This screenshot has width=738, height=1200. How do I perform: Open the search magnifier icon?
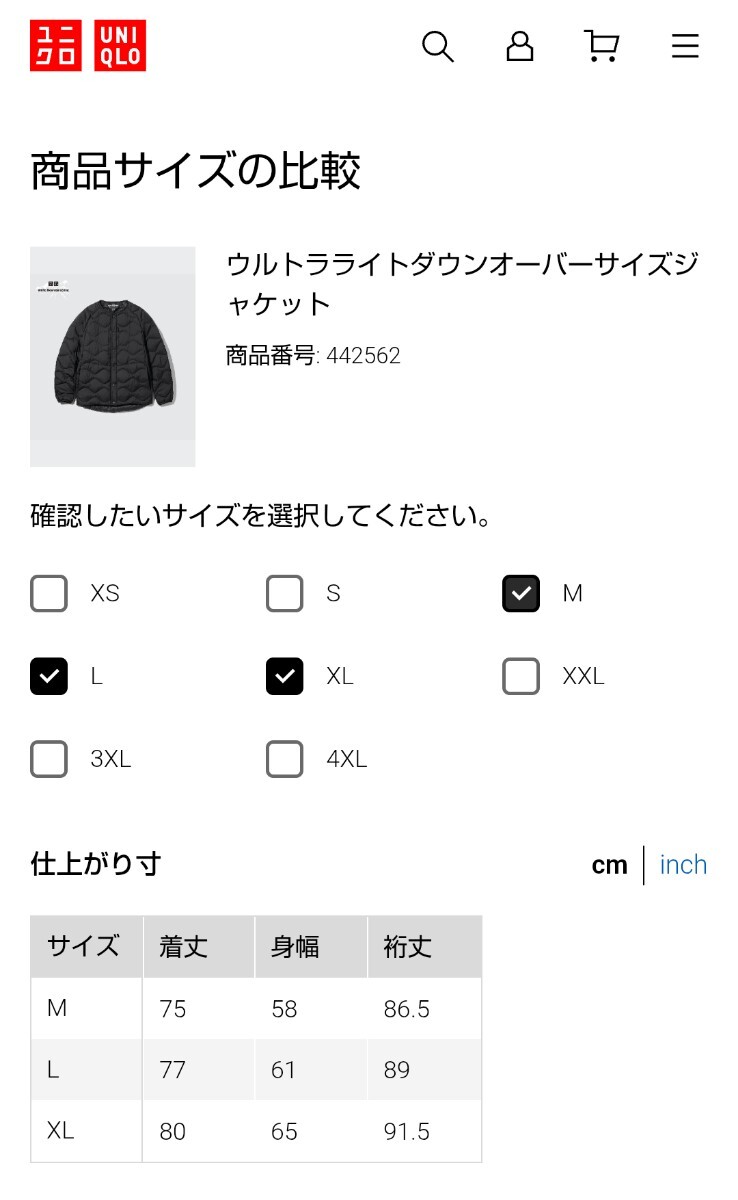[437, 46]
